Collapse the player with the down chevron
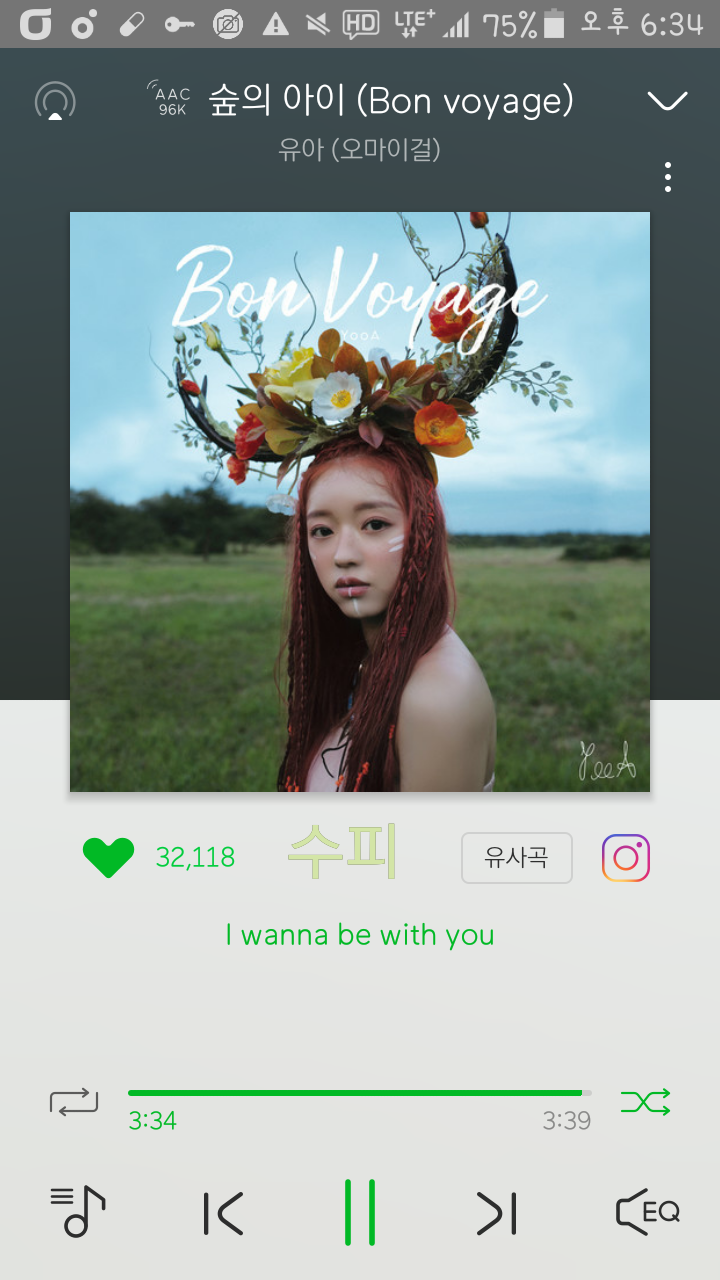The width and height of the screenshot is (720, 1280). pos(667,101)
